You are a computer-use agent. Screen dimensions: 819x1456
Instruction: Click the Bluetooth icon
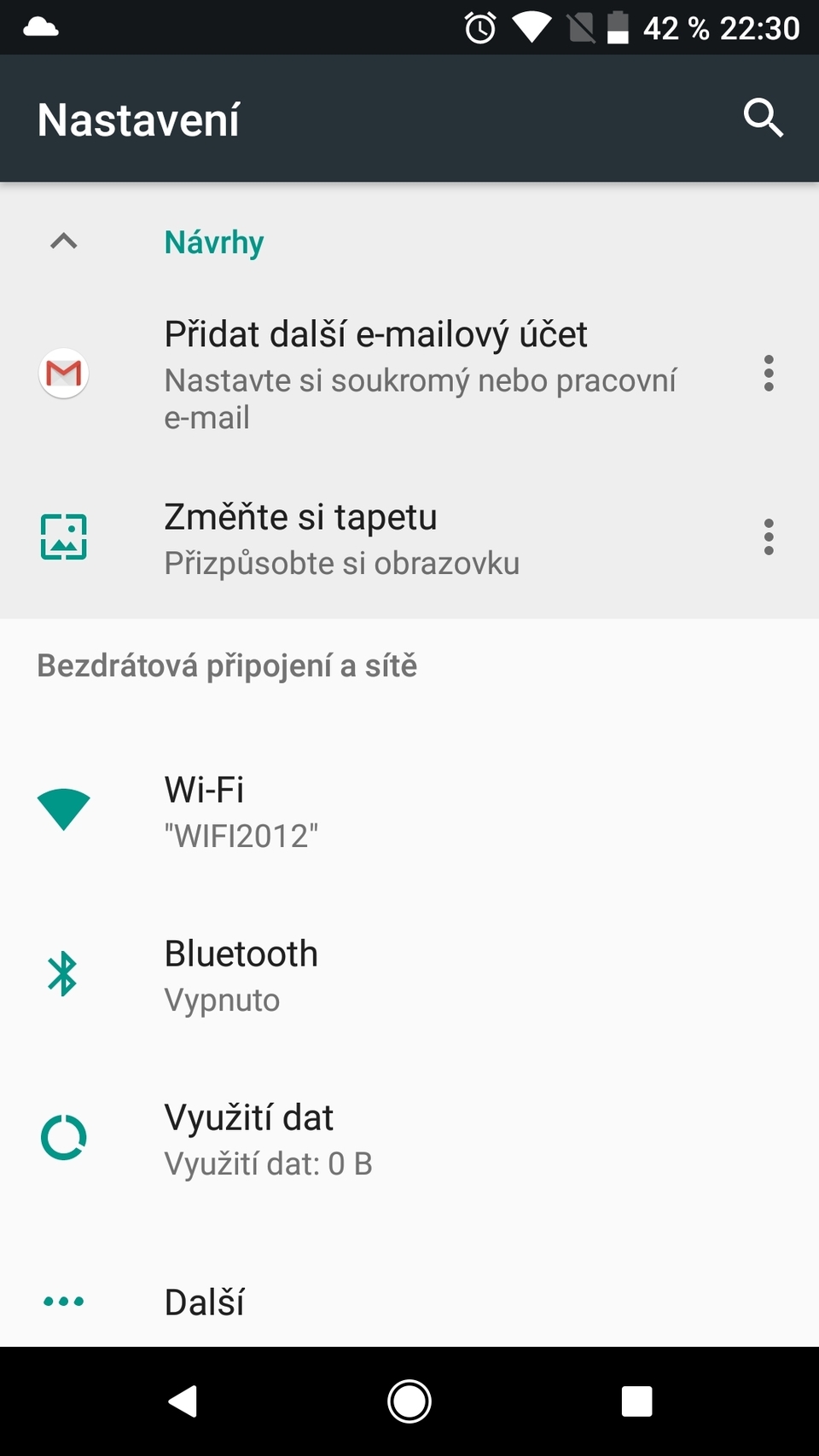click(x=63, y=972)
